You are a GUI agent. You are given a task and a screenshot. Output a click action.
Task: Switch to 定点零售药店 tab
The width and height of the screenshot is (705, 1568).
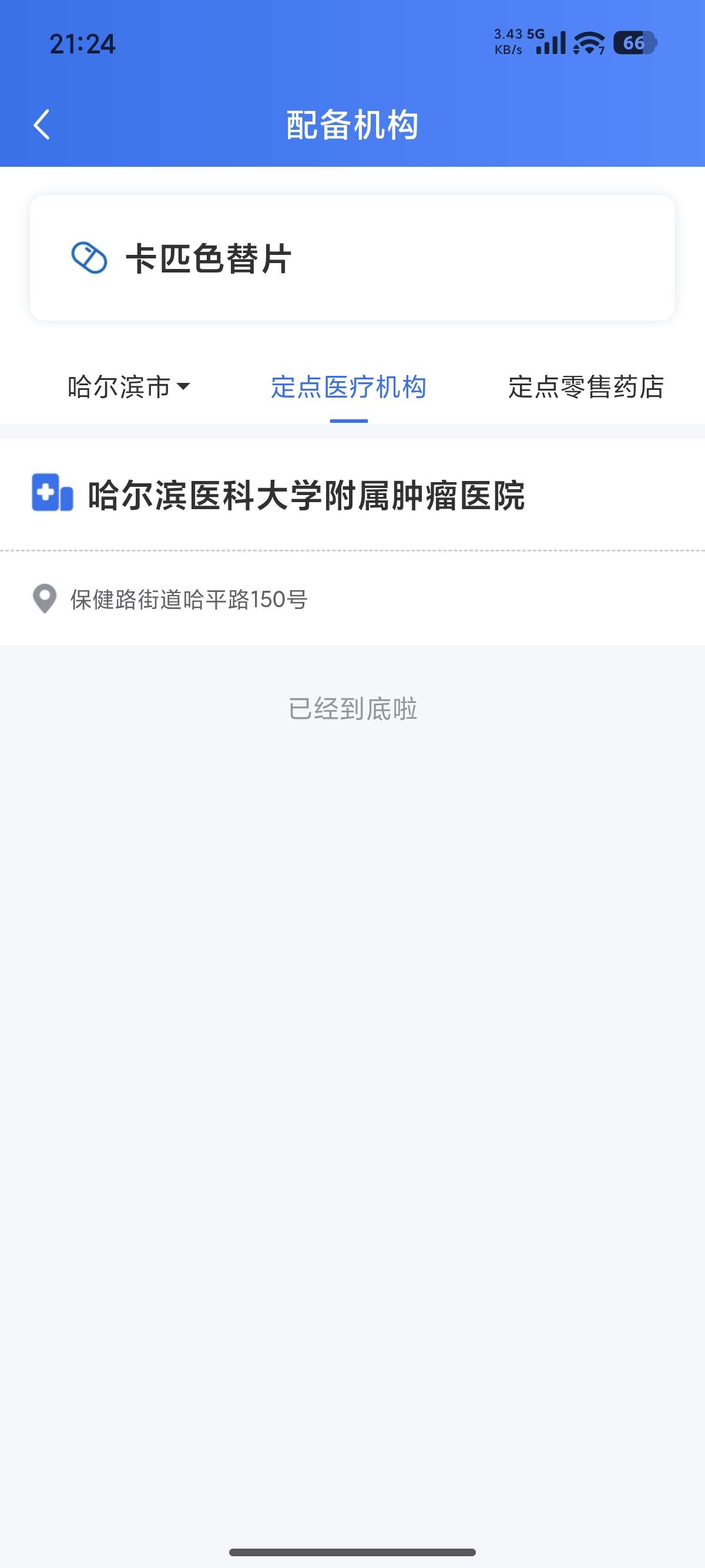click(586, 387)
